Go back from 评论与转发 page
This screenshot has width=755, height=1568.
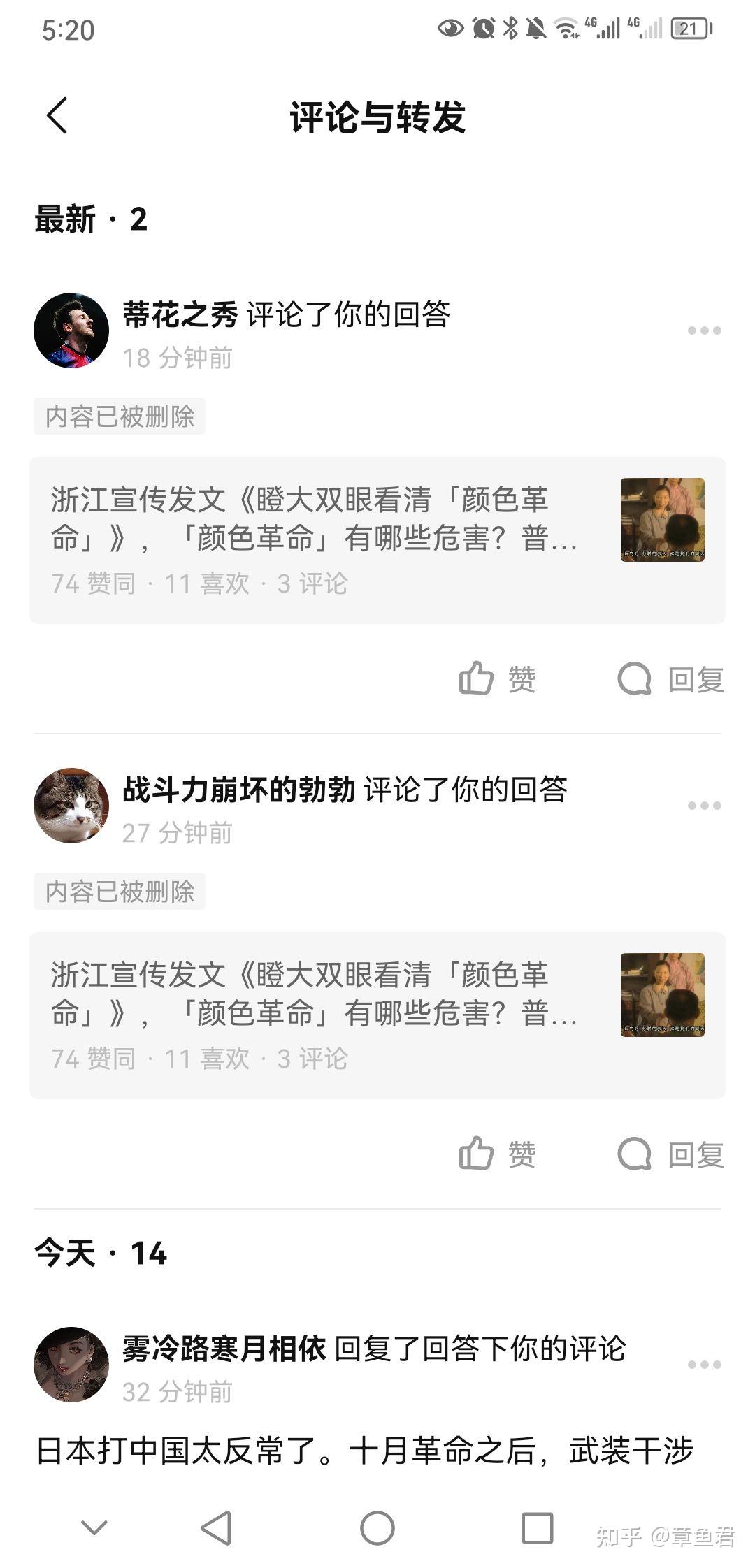(x=57, y=115)
